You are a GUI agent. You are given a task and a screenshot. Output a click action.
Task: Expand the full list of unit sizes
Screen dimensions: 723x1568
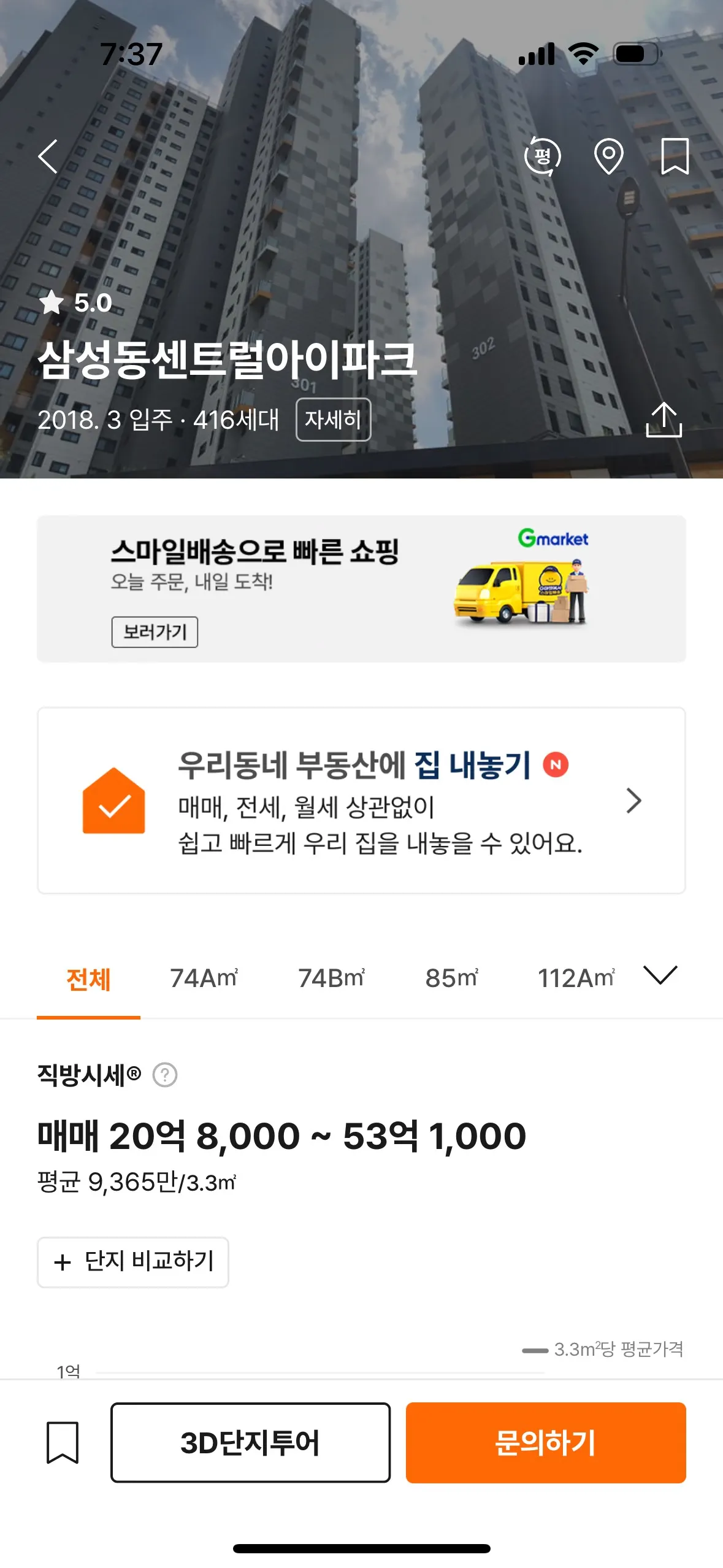coord(660,975)
